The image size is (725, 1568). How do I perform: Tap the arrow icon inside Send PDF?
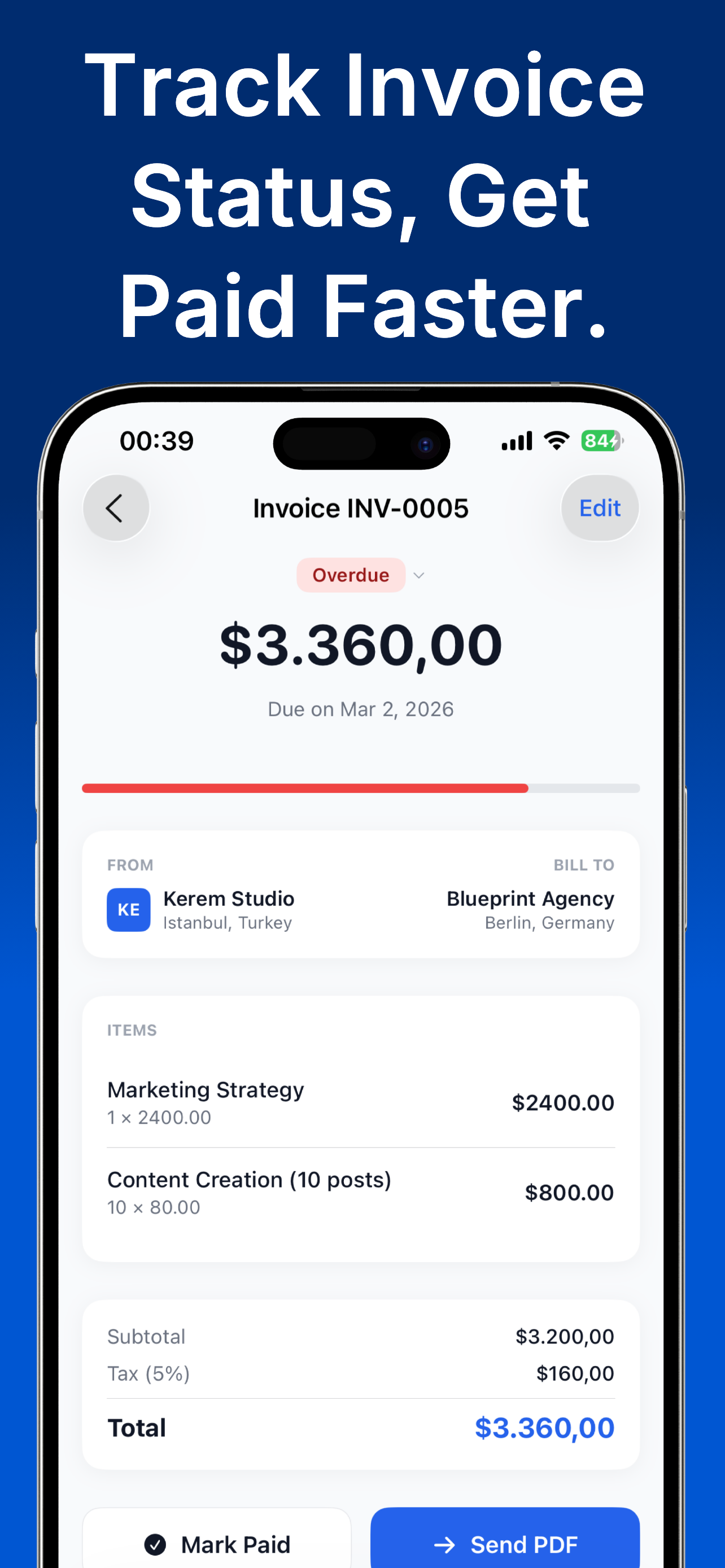point(445,1544)
